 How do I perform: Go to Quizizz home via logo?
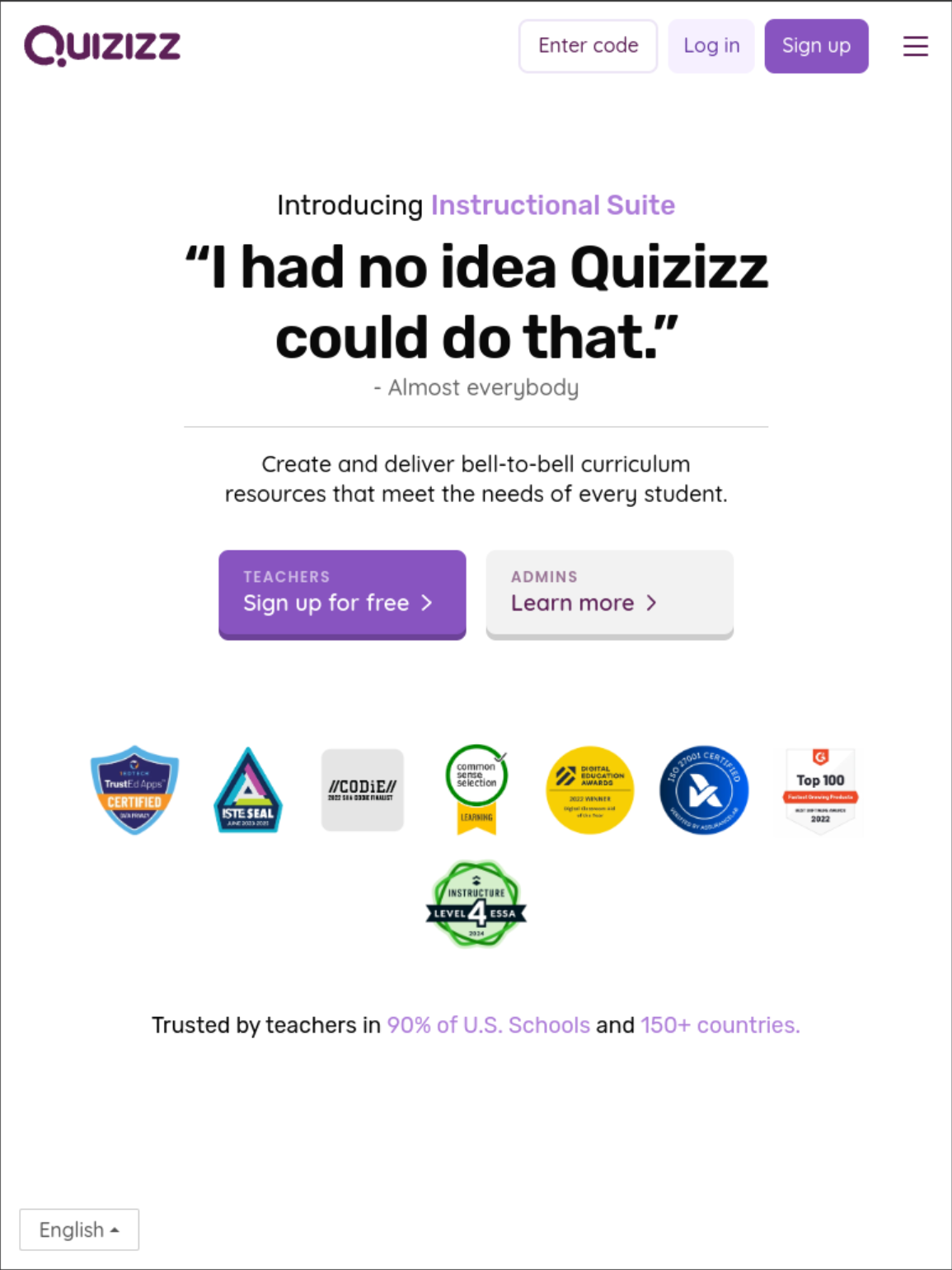pos(102,45)
